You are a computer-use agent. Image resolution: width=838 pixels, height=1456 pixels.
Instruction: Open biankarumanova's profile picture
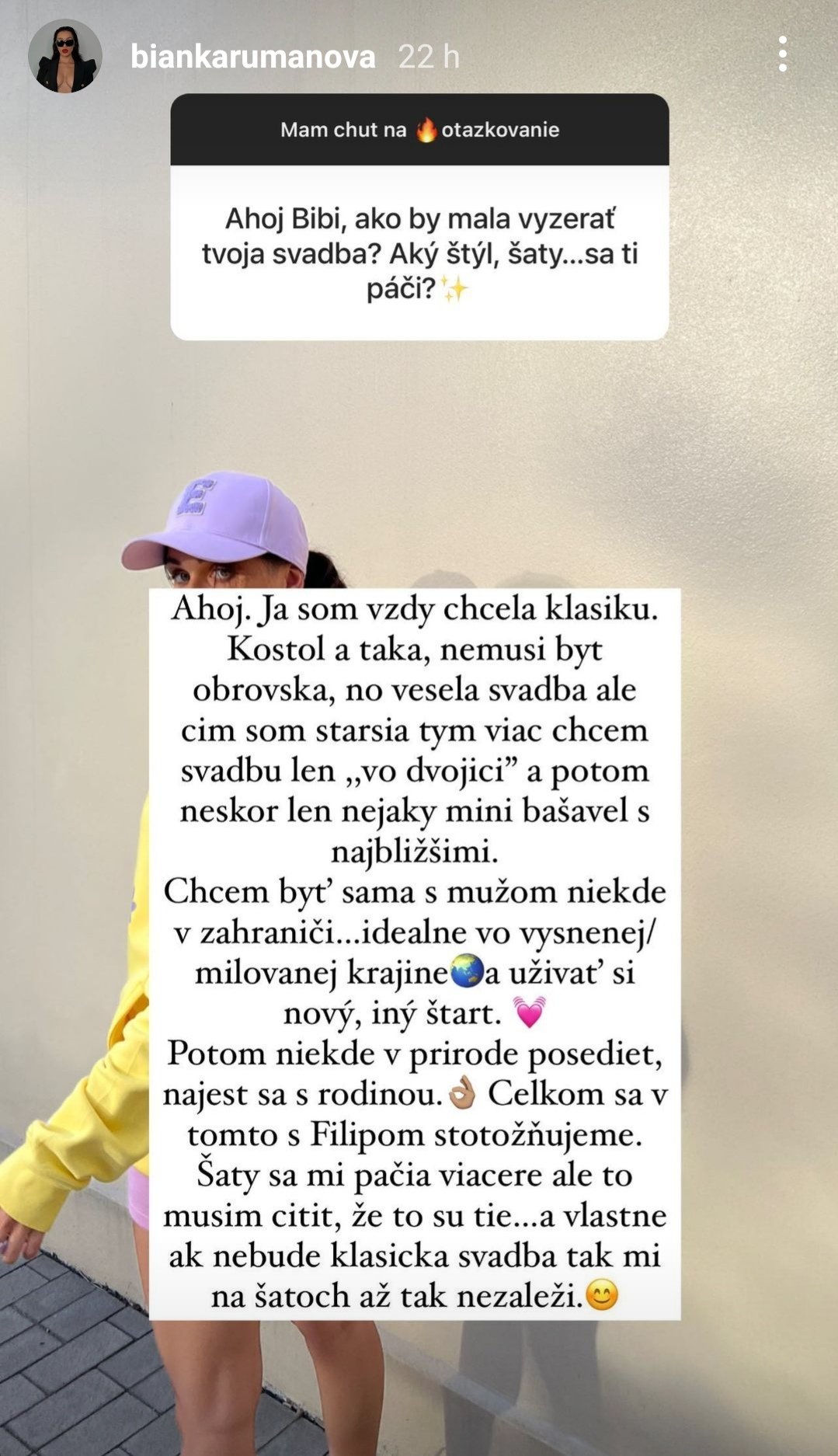65,57
